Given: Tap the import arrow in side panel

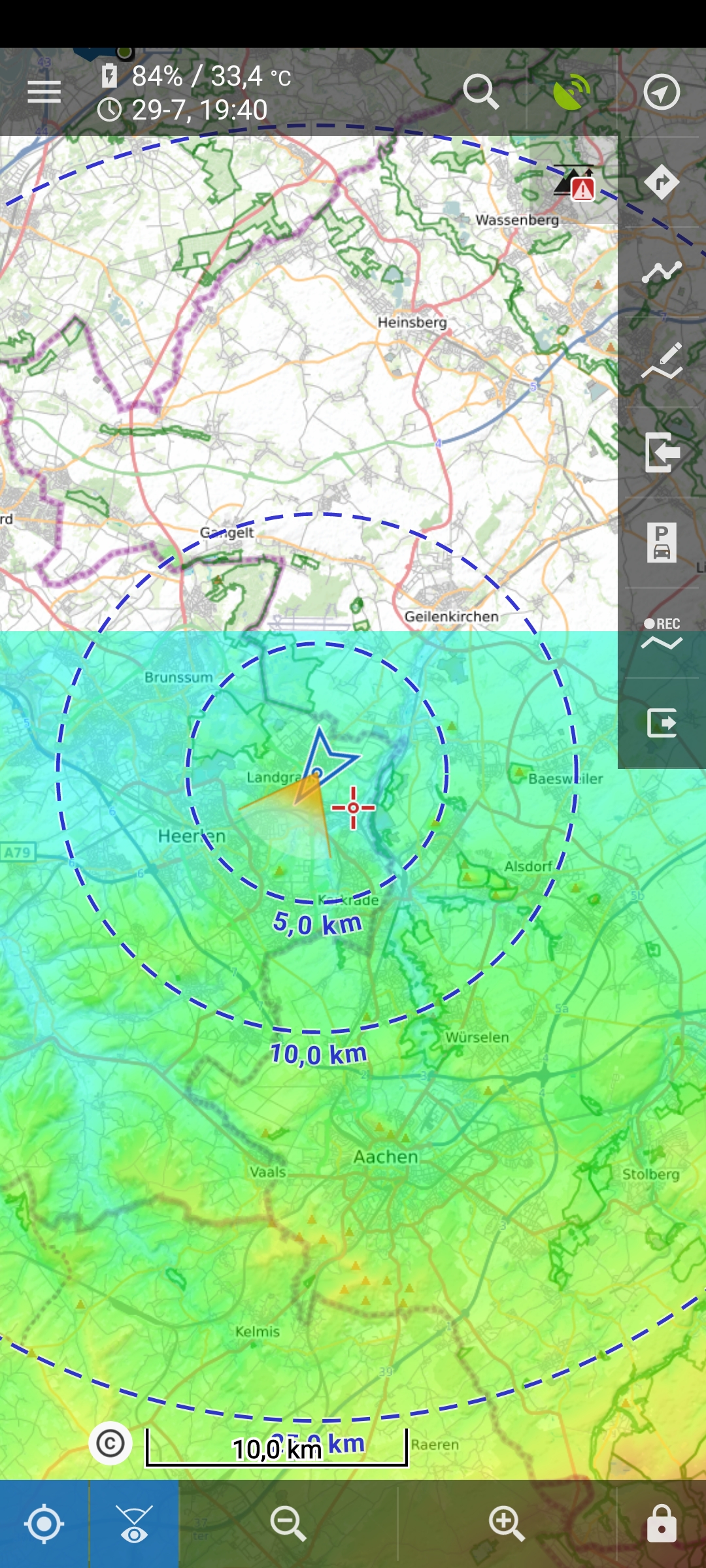Looking at the screenshot, I should 662,452.
